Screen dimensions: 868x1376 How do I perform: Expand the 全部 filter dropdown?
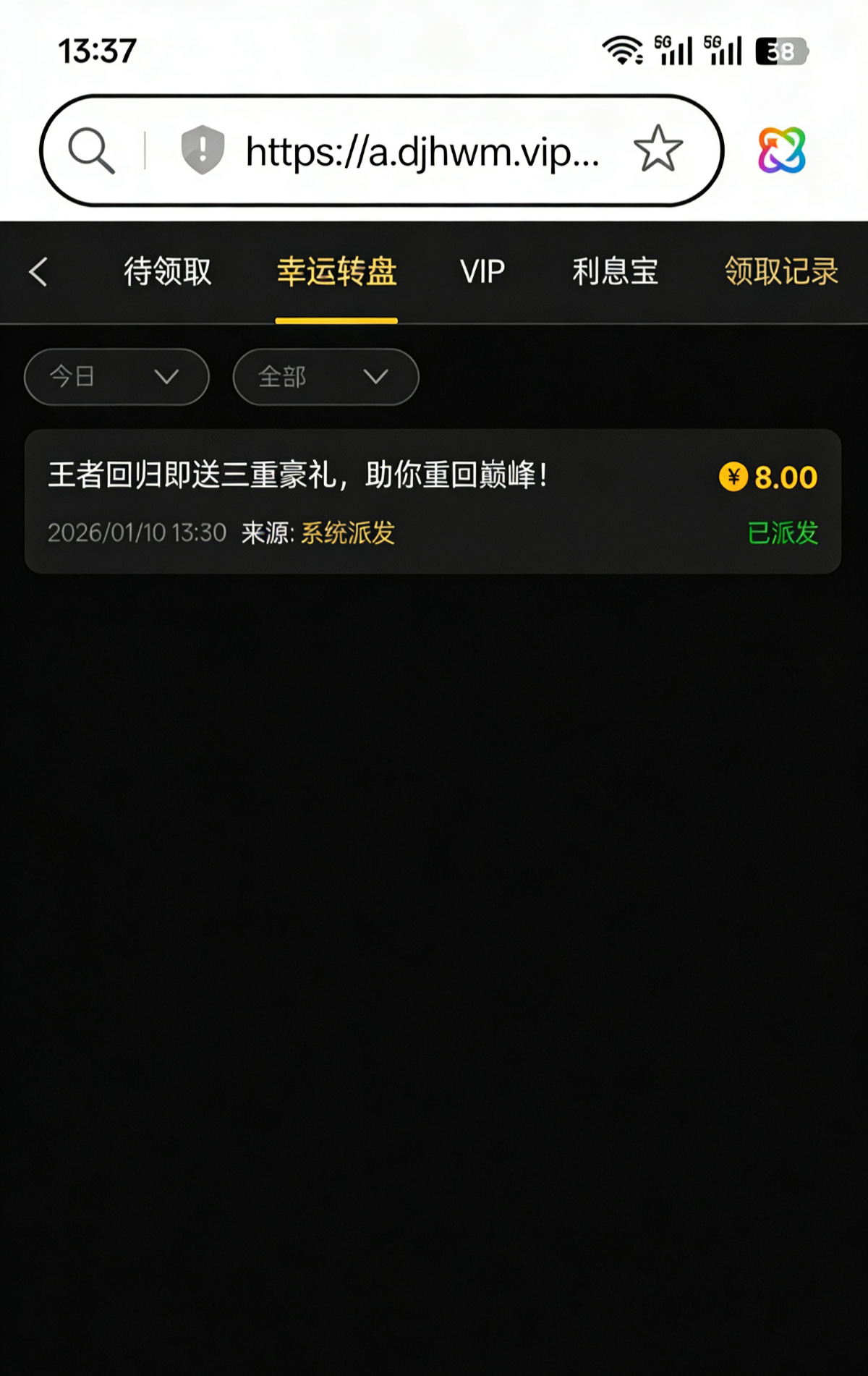(x=325, y=377)
